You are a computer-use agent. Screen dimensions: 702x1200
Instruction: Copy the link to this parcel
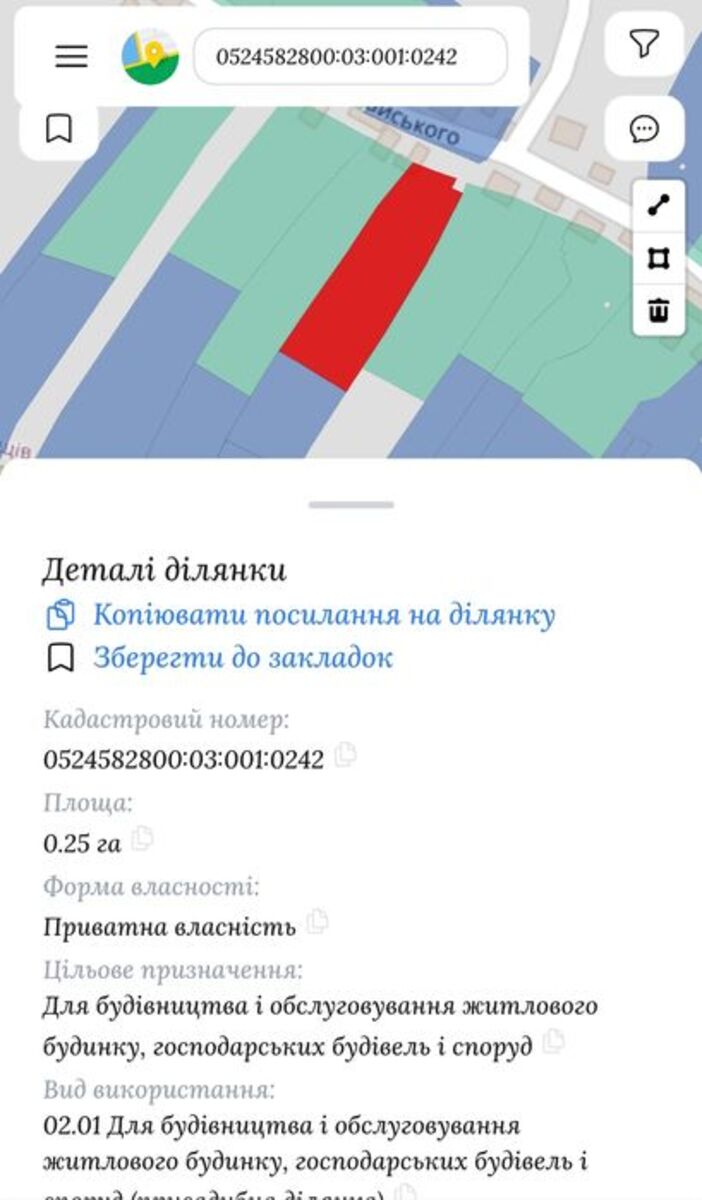point(323,614)
